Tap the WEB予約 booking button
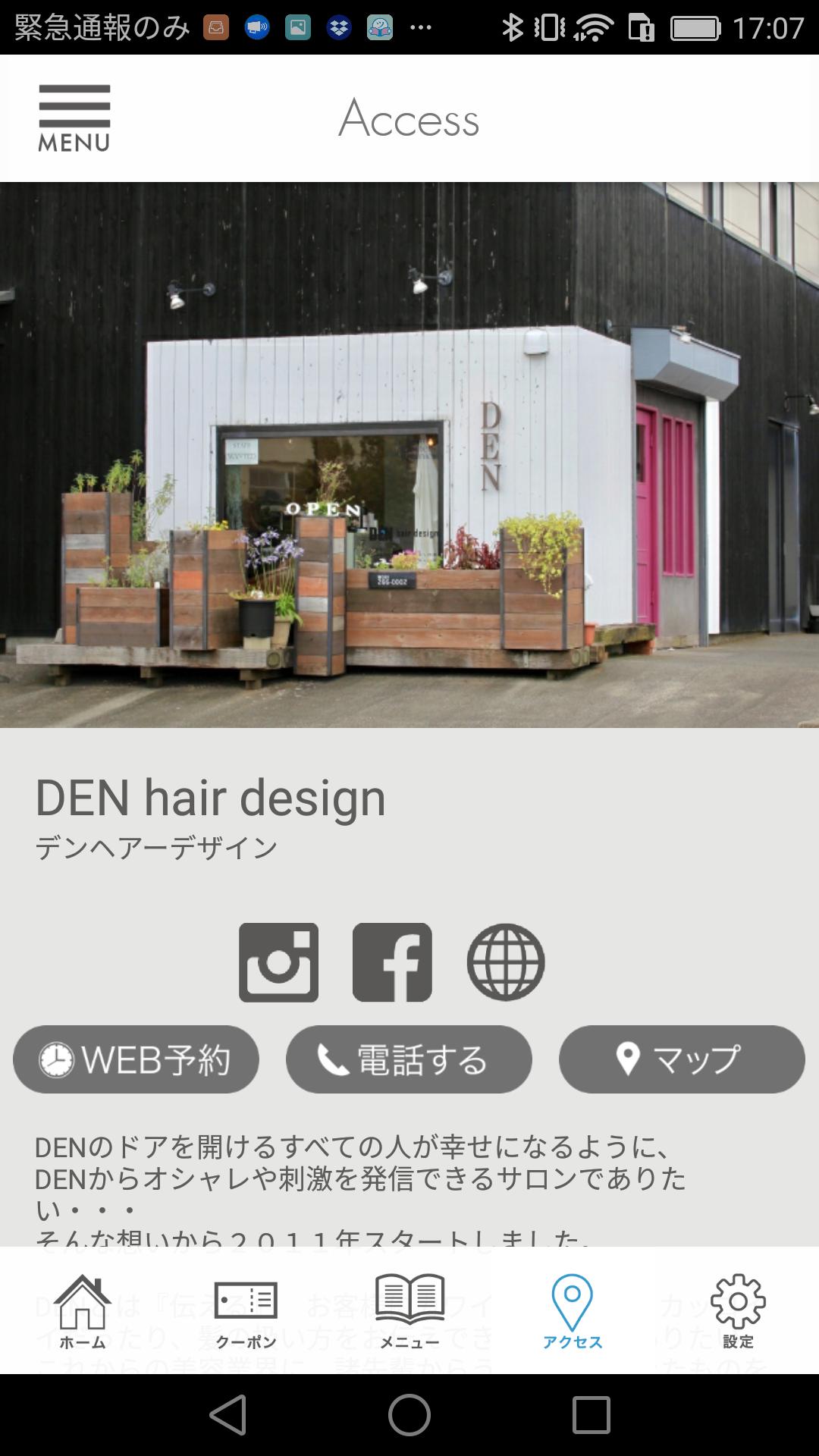819x1456 pixels. 136,1059
